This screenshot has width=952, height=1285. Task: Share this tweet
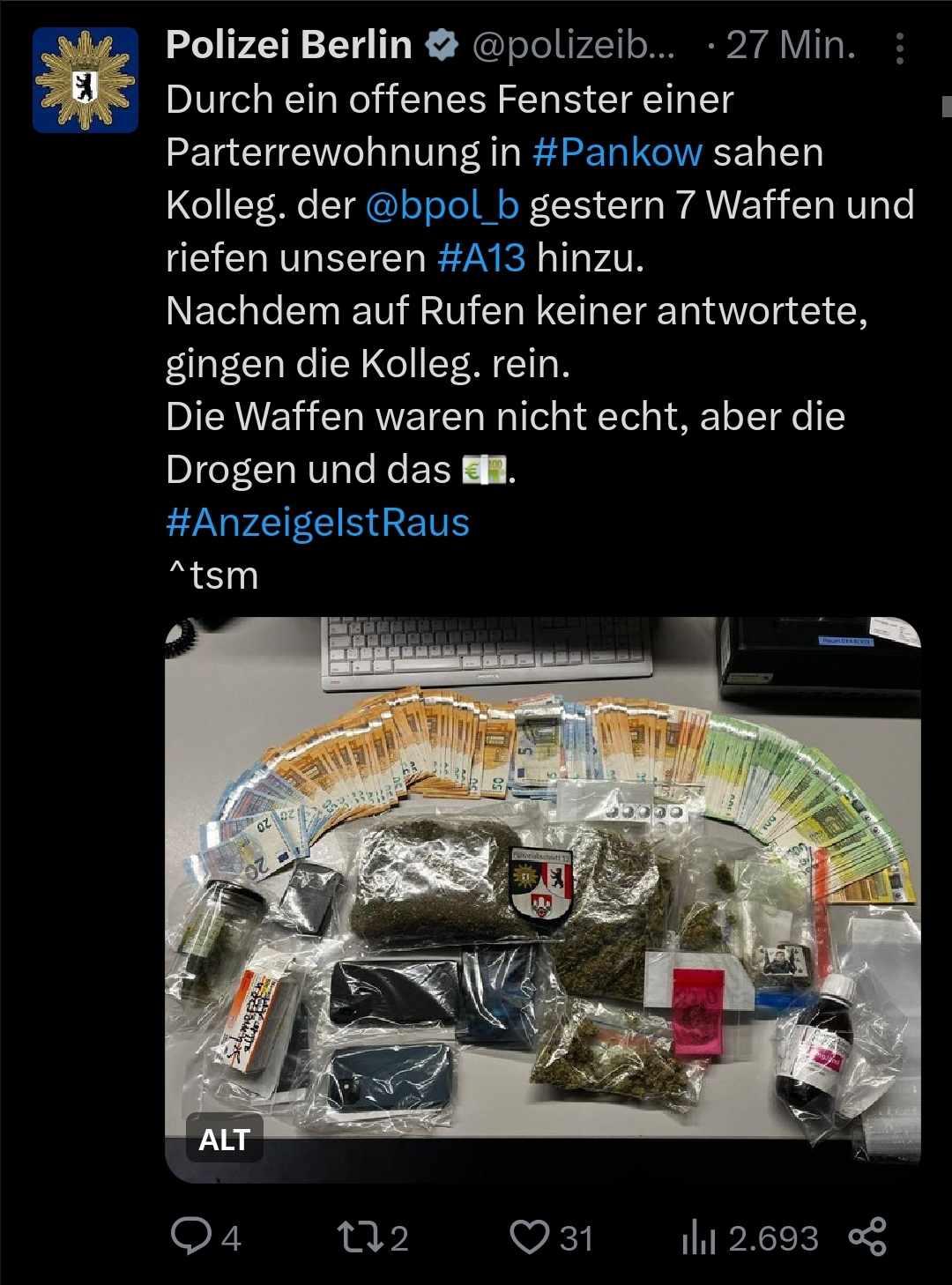tap(867, 1237)
